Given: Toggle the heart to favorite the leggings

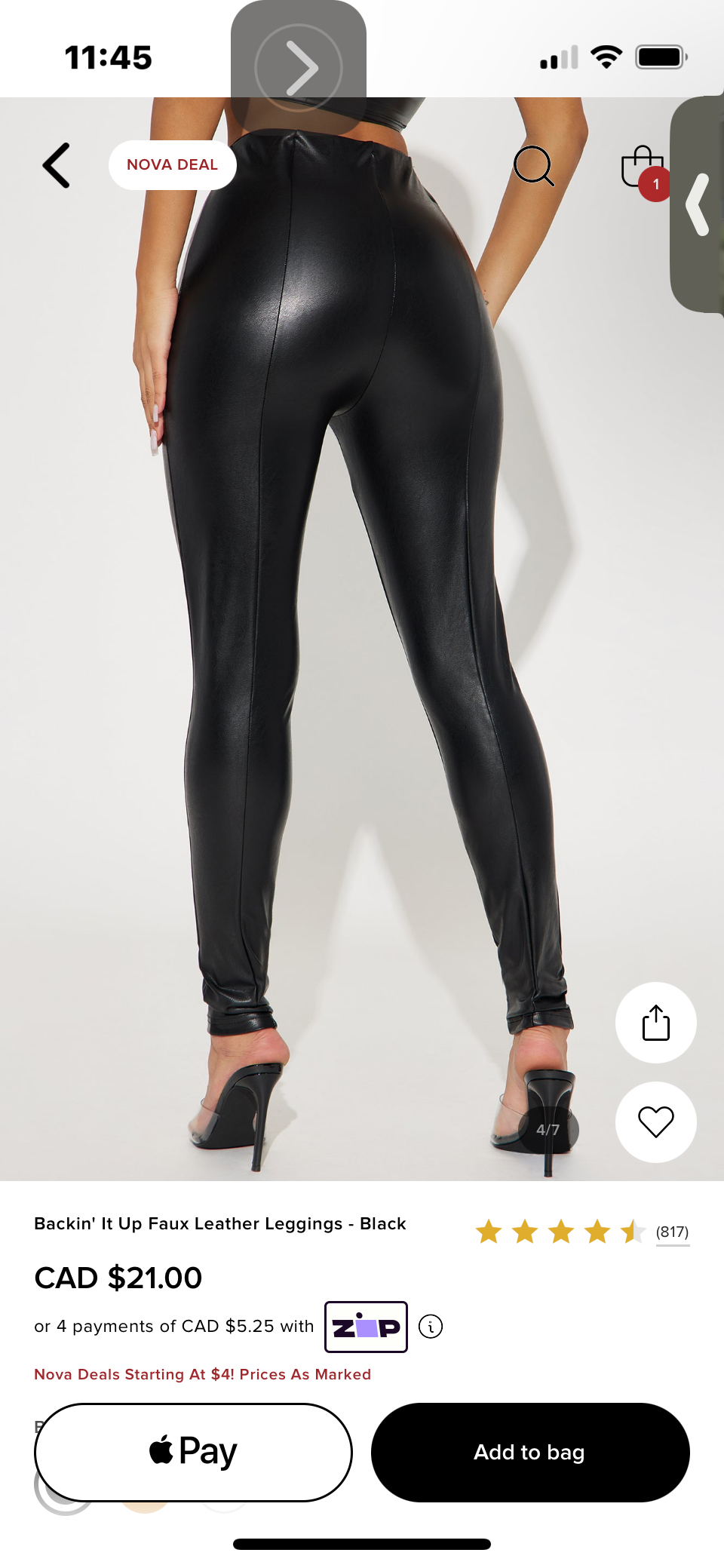Looking at the screenshot, I should click(x=655, y=1122).
